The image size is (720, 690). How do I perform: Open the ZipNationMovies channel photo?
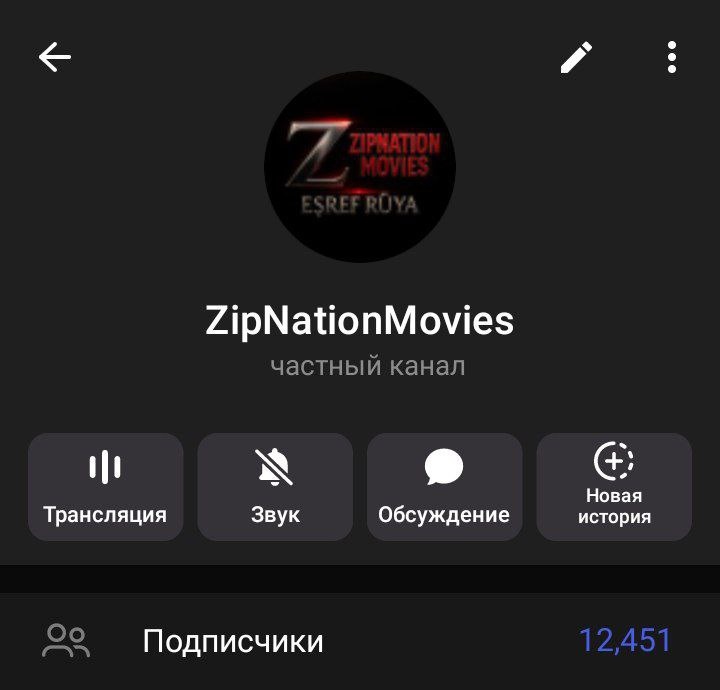click(x=360, y=166)
